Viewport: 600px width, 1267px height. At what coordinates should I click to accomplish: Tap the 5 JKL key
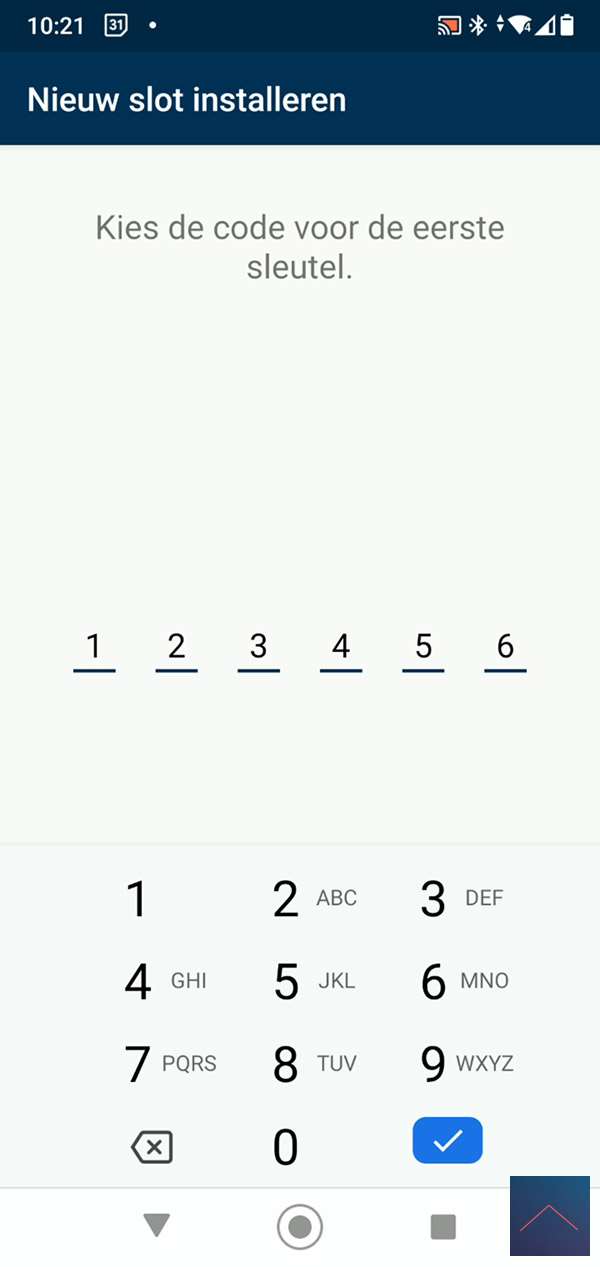[x=300, y=982]
